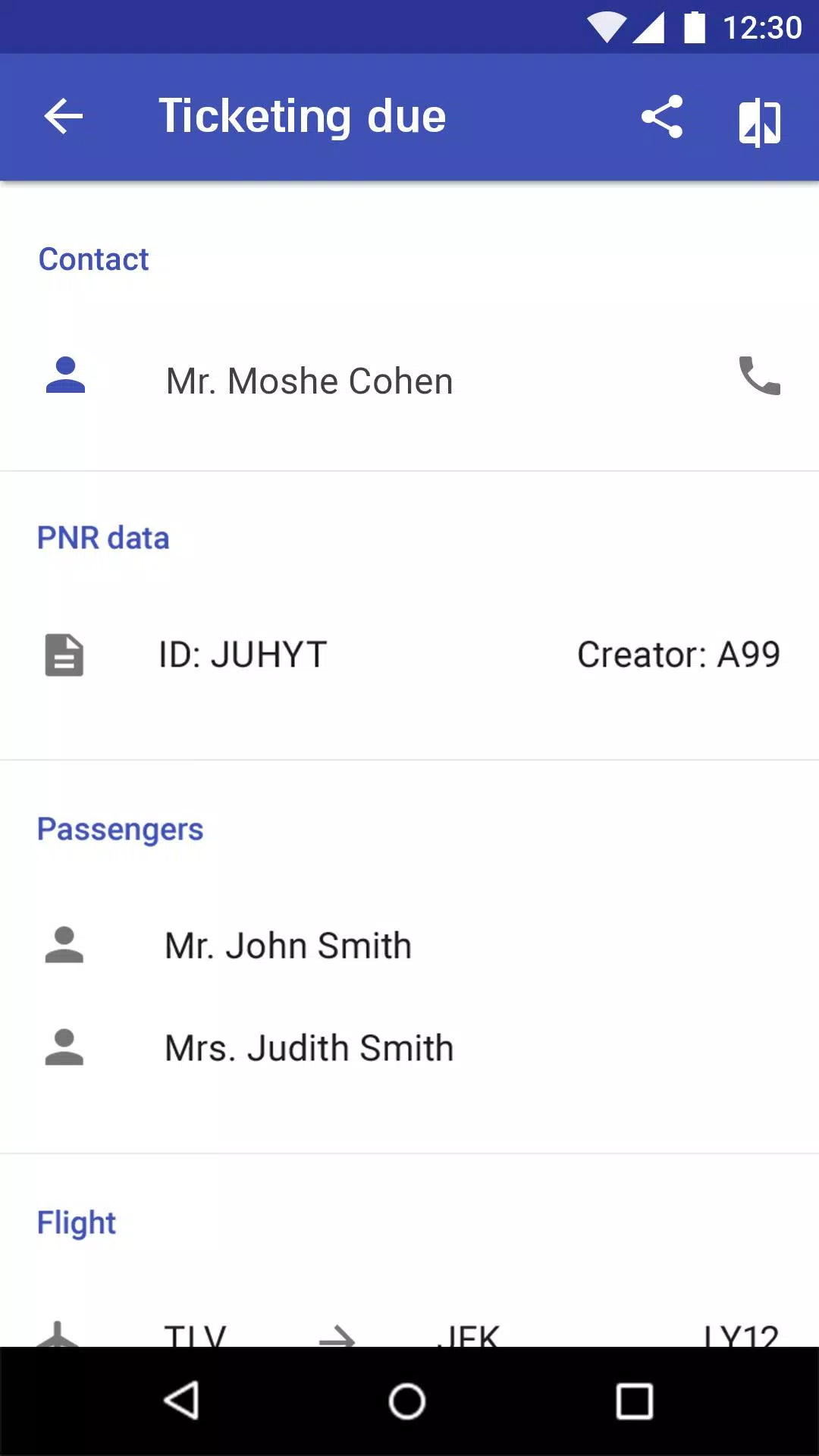Select passenger Mr. John Smith
The height and width of the screenshot is (1456, 819).
pos(288,946)
